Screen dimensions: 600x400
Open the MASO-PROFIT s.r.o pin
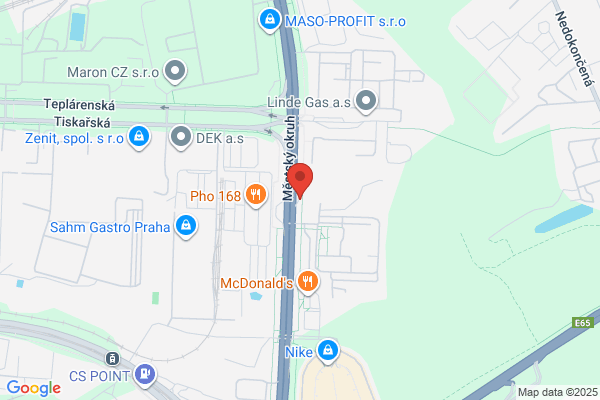pyautogui.click(x=270, y=20)
